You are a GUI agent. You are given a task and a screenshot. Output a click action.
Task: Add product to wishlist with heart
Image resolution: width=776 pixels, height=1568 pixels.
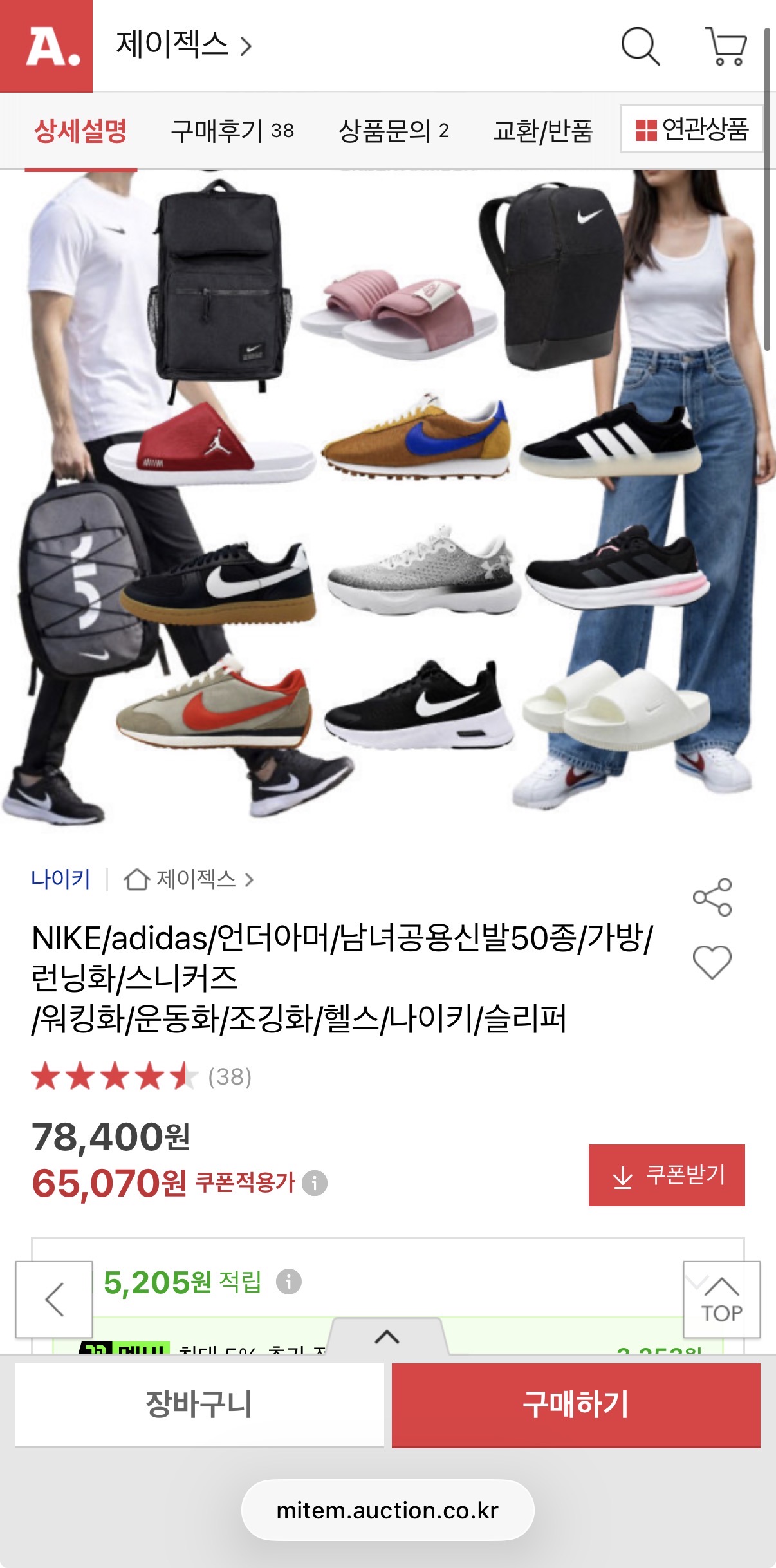pyautogui.click(x=712, y=962)
